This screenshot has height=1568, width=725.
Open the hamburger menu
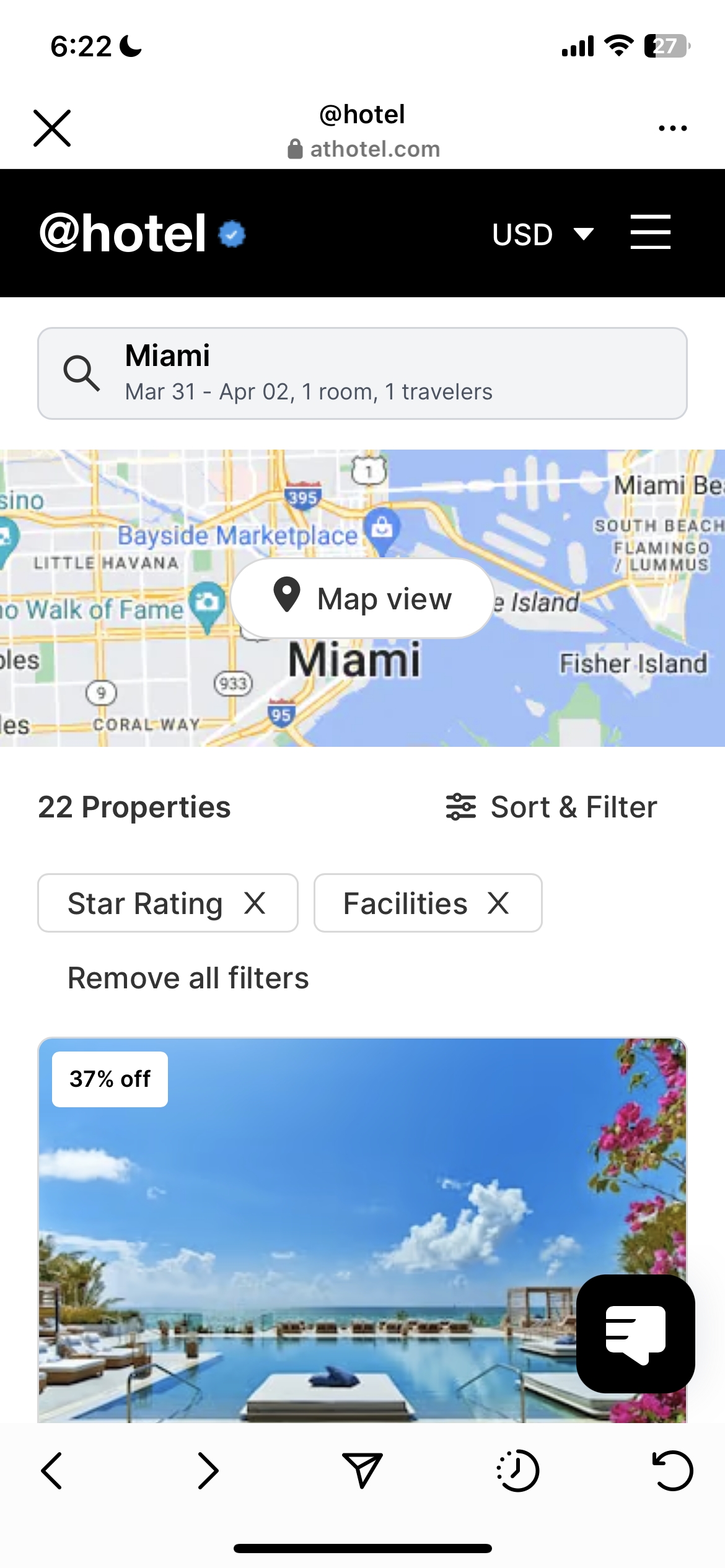point(650,232)
